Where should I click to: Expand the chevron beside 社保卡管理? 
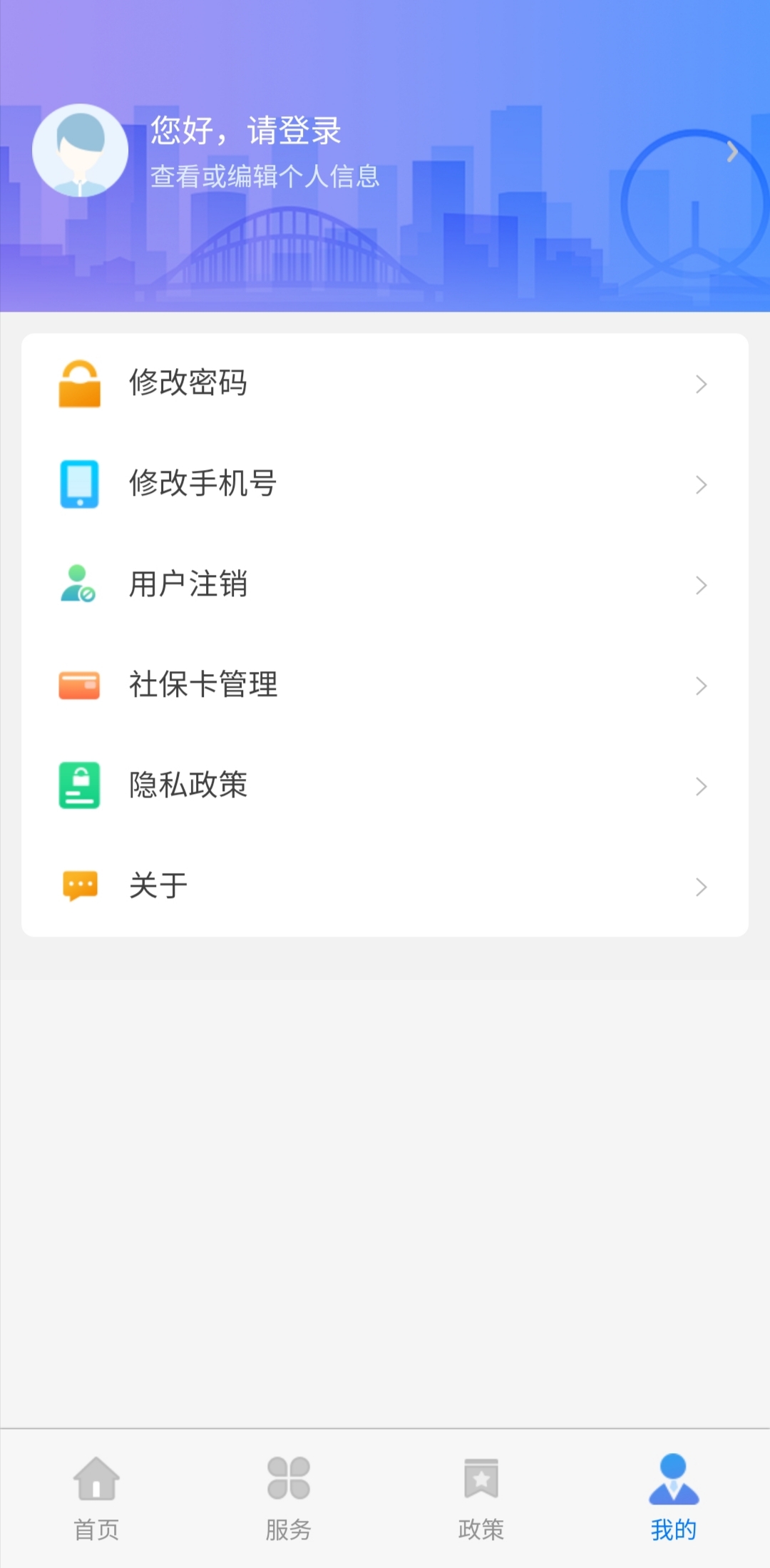[701, 686]
